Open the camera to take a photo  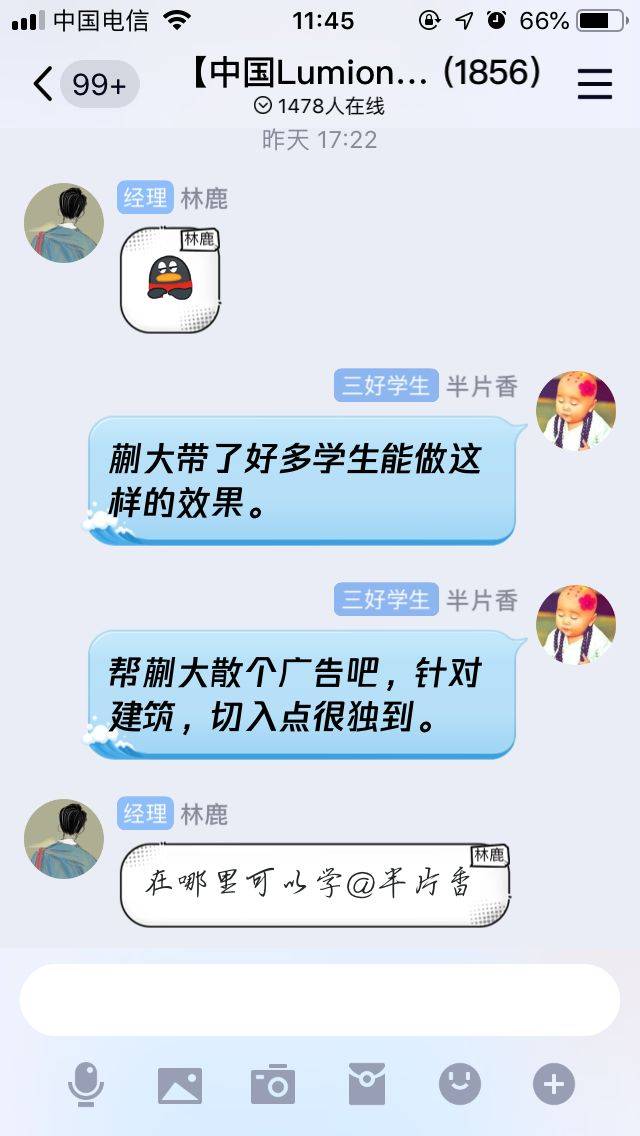point(272,1084)
